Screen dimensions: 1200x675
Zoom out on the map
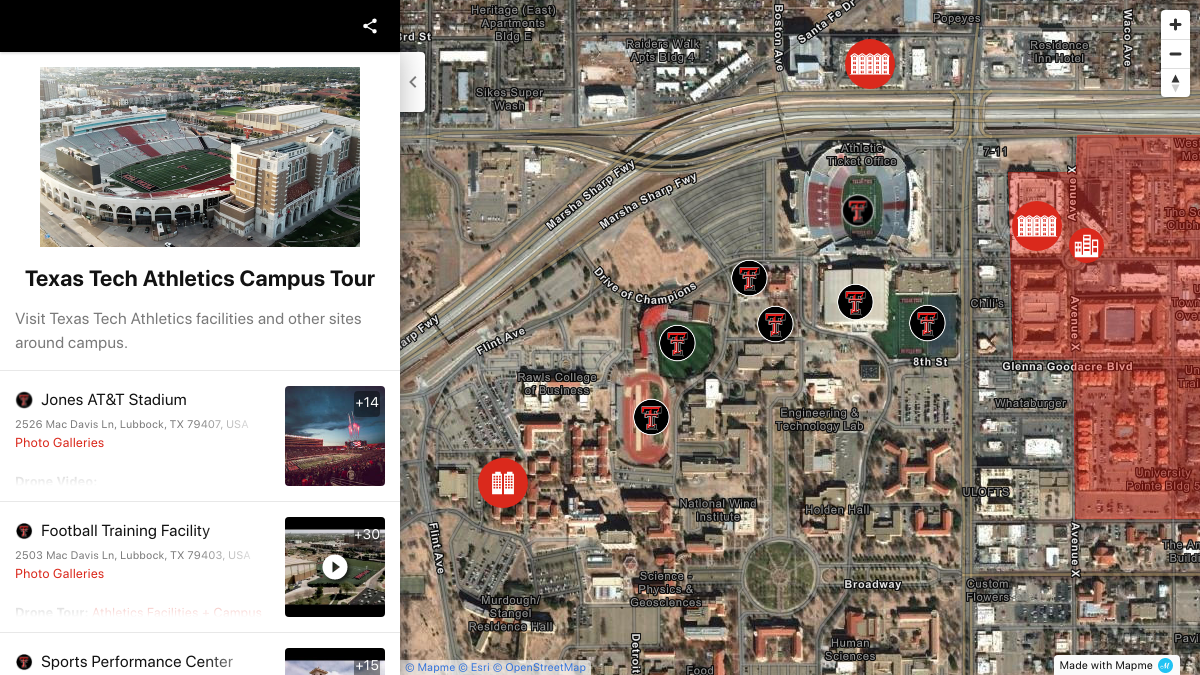(1175, 54)
